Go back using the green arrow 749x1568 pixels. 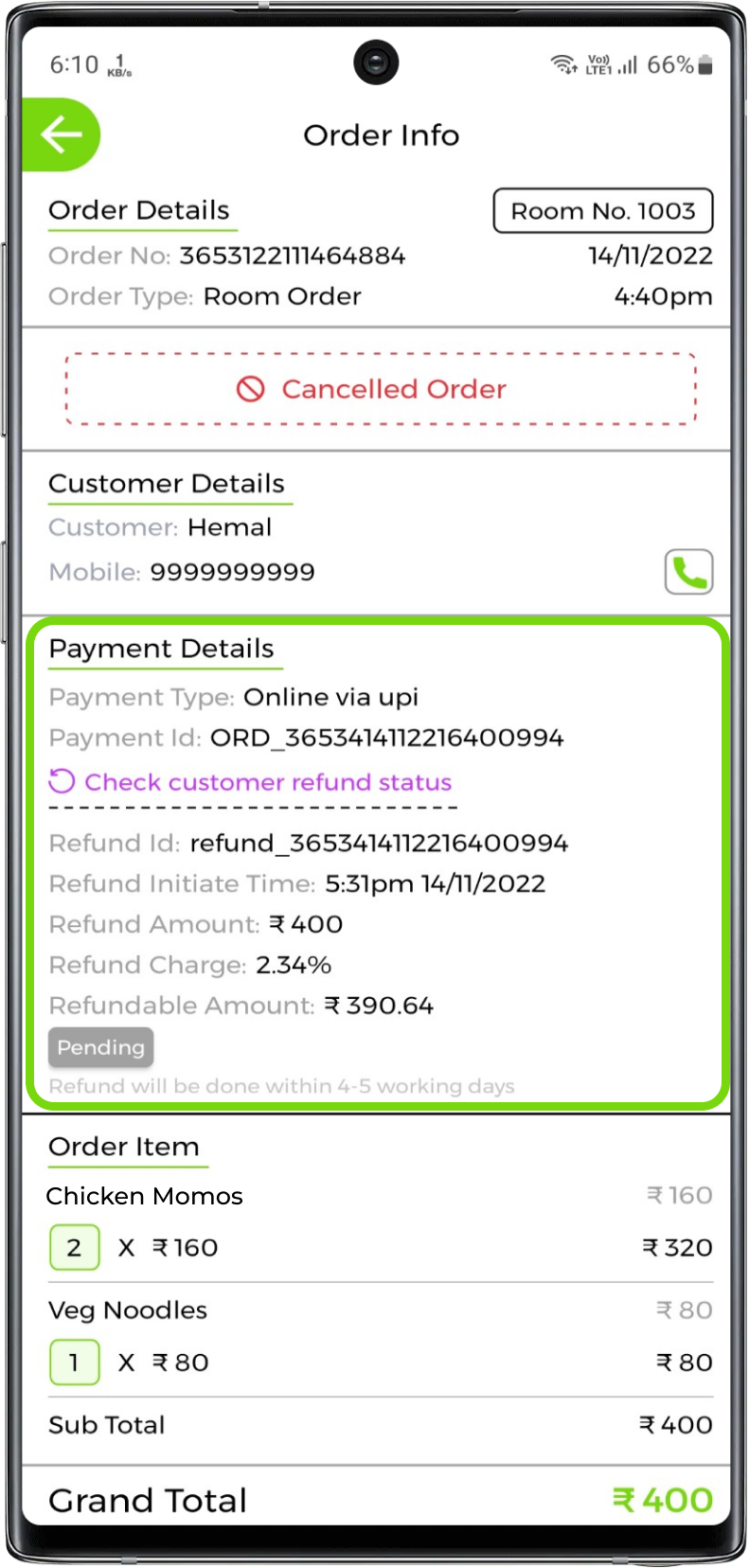pos(62,134)
